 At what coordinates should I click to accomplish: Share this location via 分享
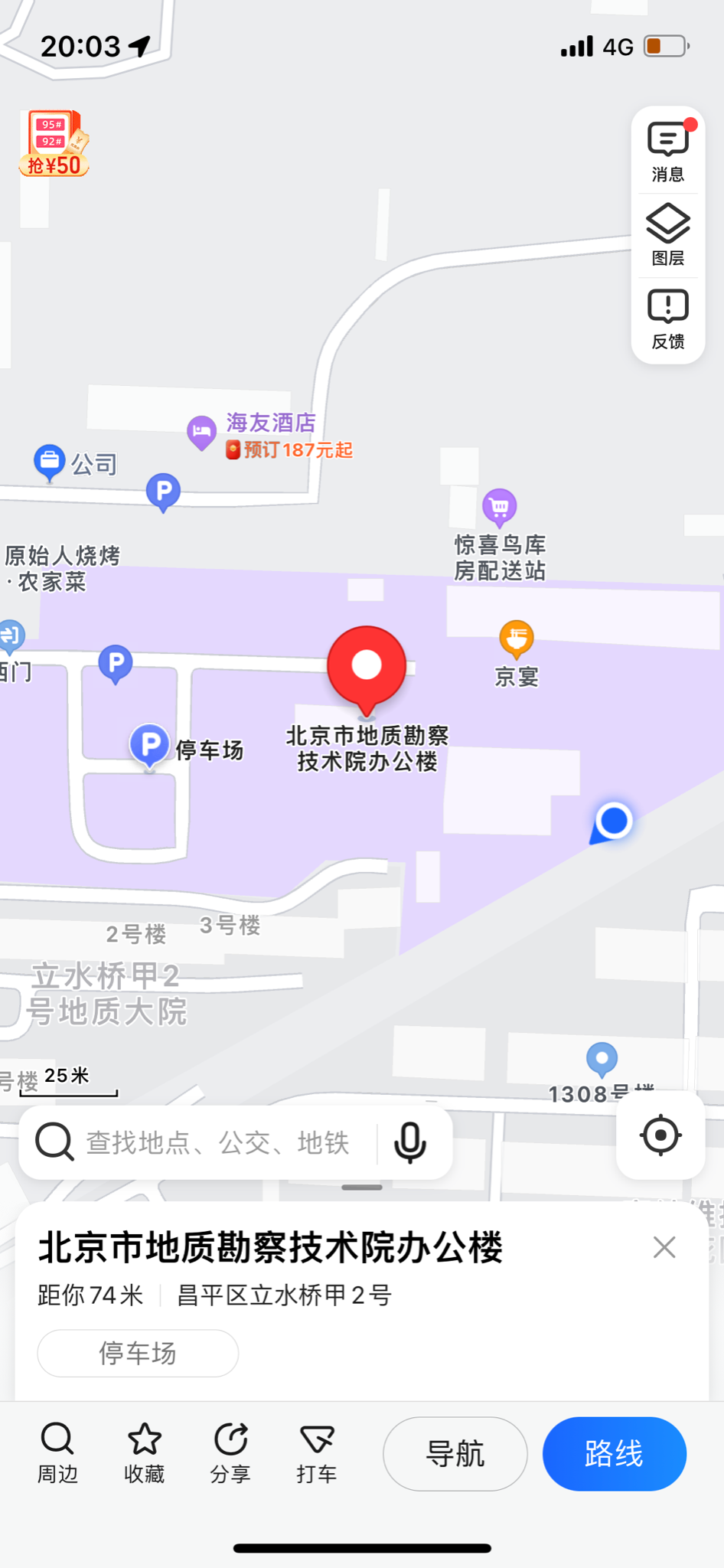(x=230, y=1453)
